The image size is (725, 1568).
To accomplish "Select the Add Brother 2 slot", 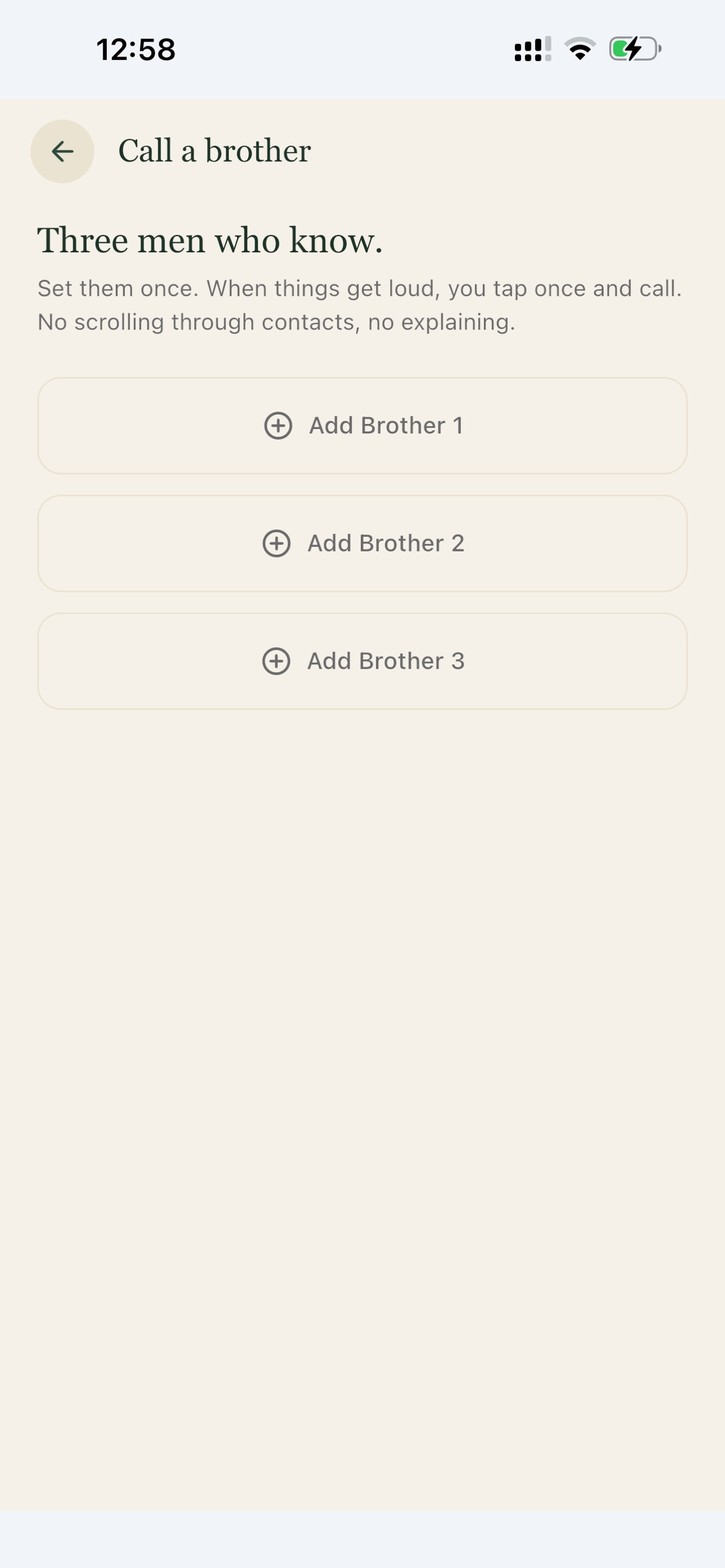I will tap(362, 543).
